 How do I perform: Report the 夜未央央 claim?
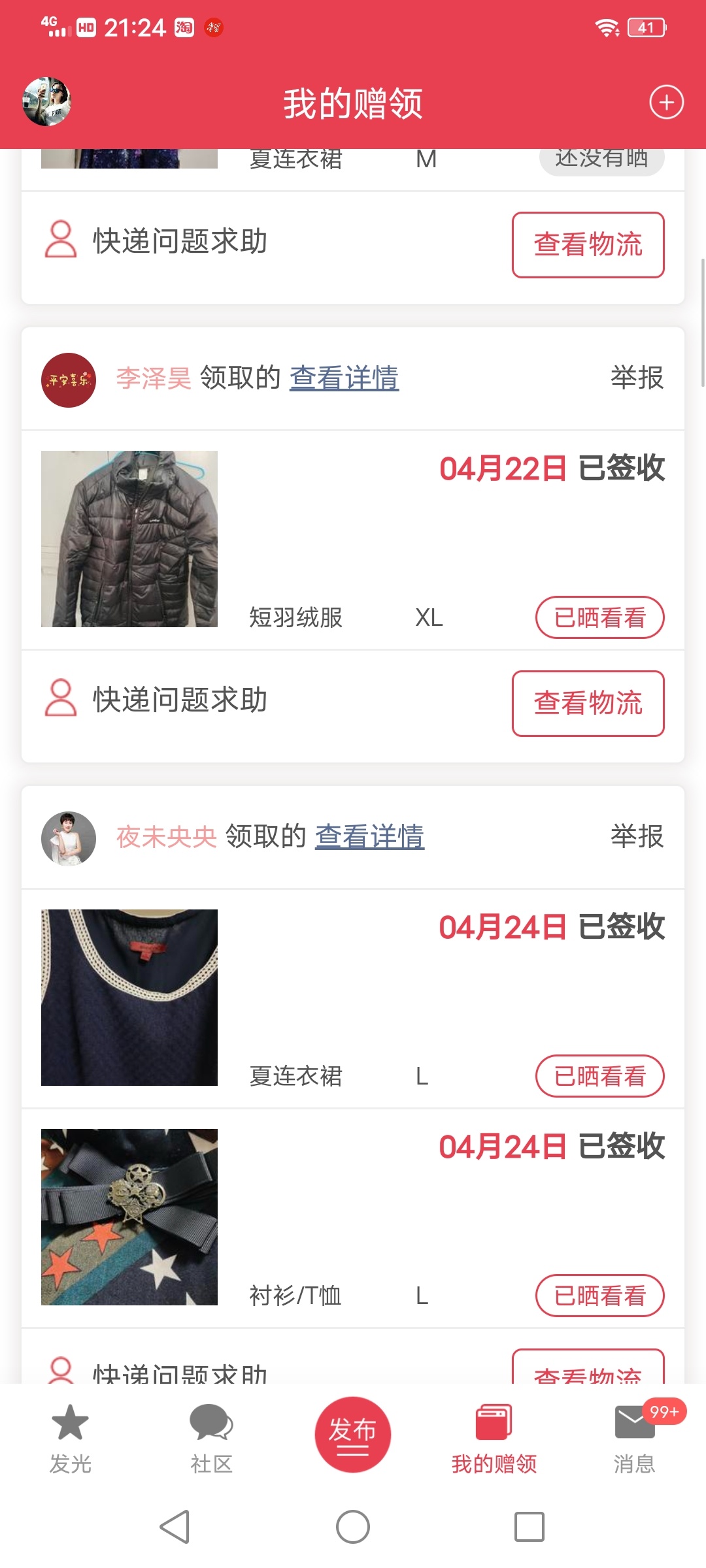pos(637,836)
